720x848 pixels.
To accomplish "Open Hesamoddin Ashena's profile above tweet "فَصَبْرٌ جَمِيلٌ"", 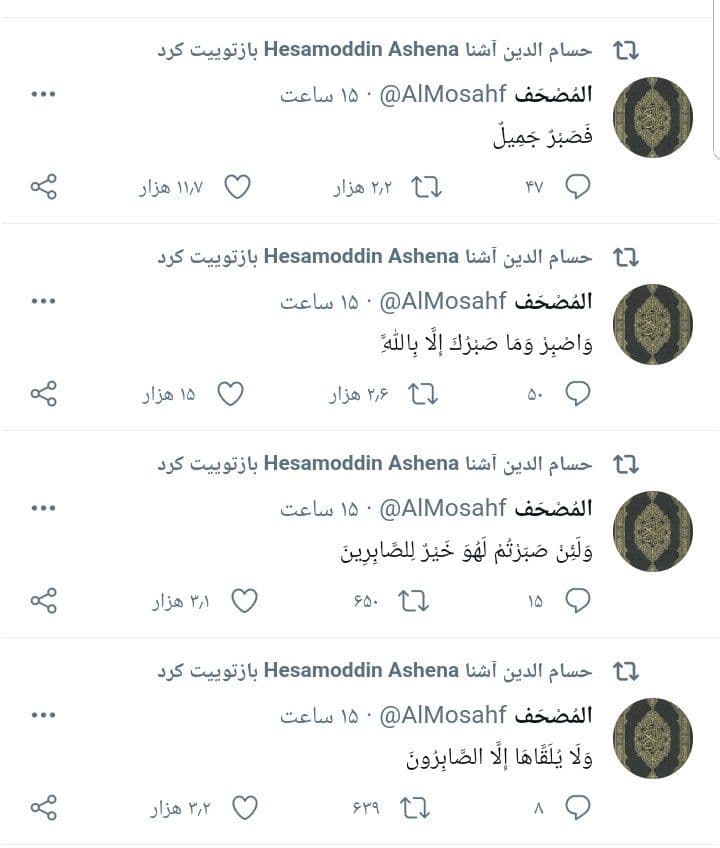I will click(360, 50).
